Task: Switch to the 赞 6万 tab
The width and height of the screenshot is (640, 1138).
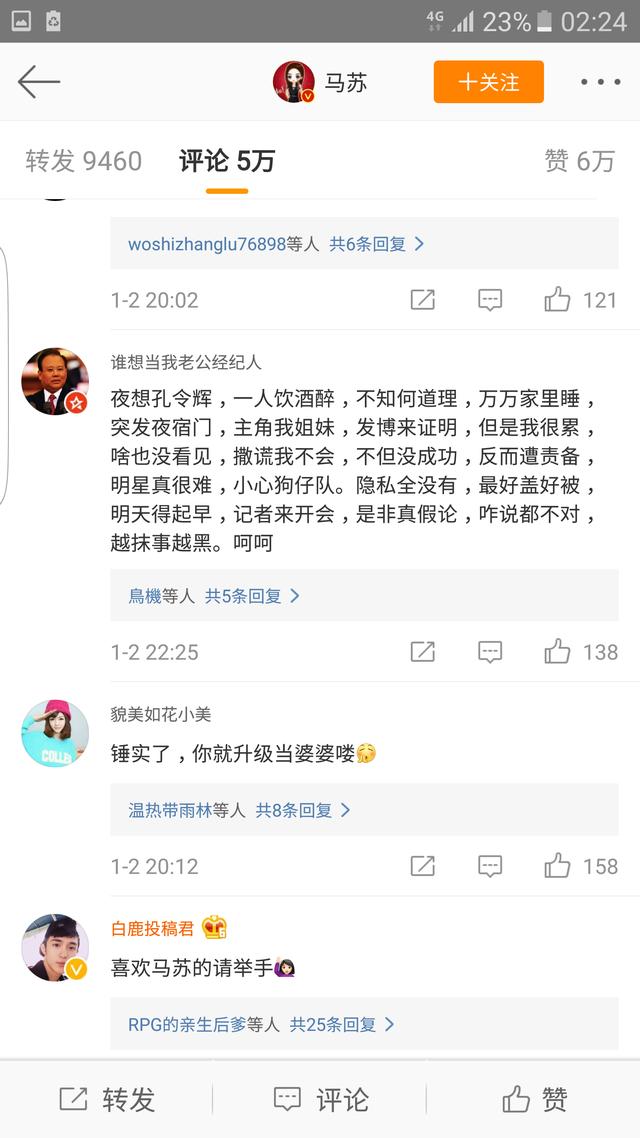Action: pos(579,161)
